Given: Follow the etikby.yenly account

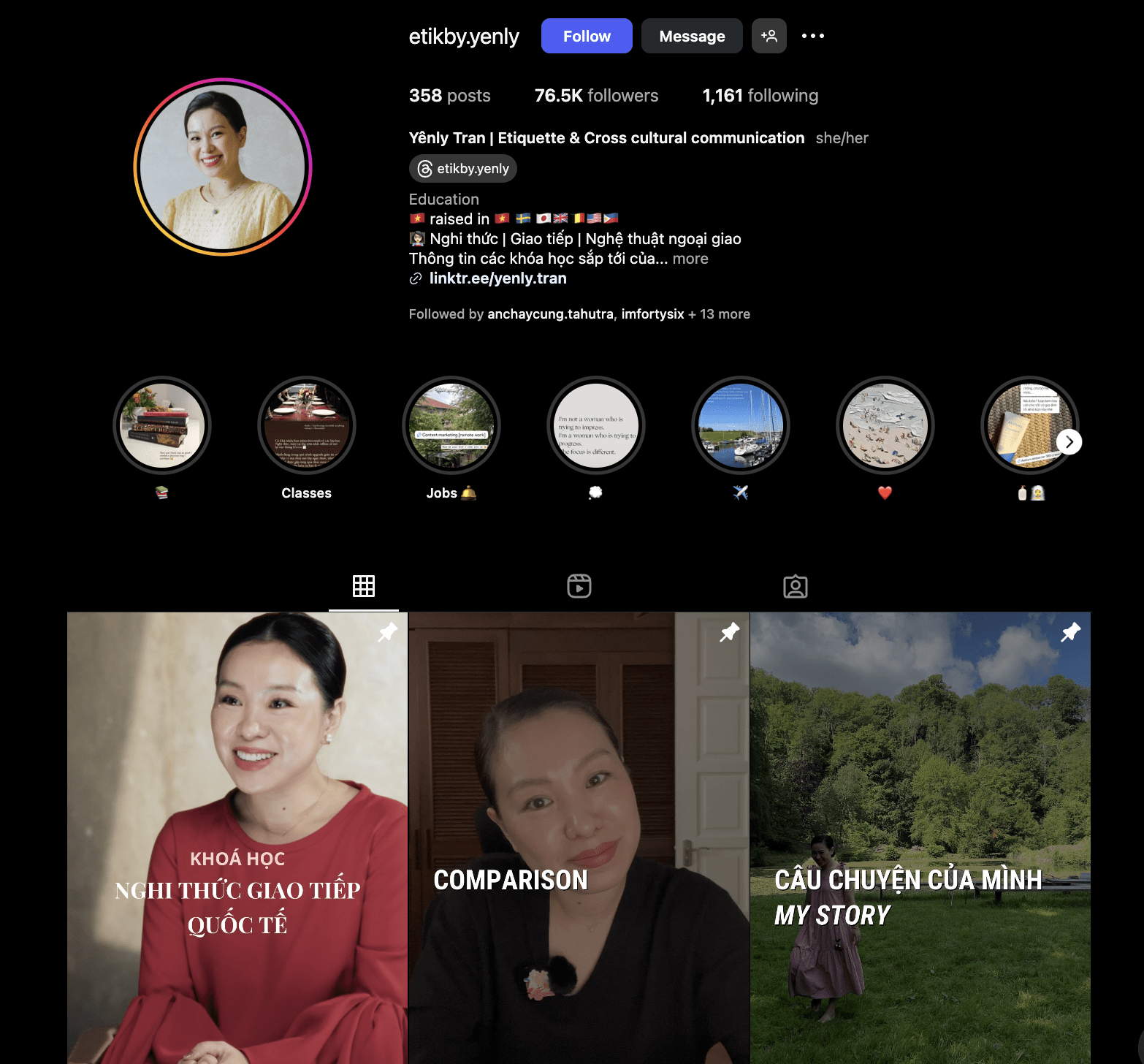Looking at the screenshot, I should click(587, 36).
